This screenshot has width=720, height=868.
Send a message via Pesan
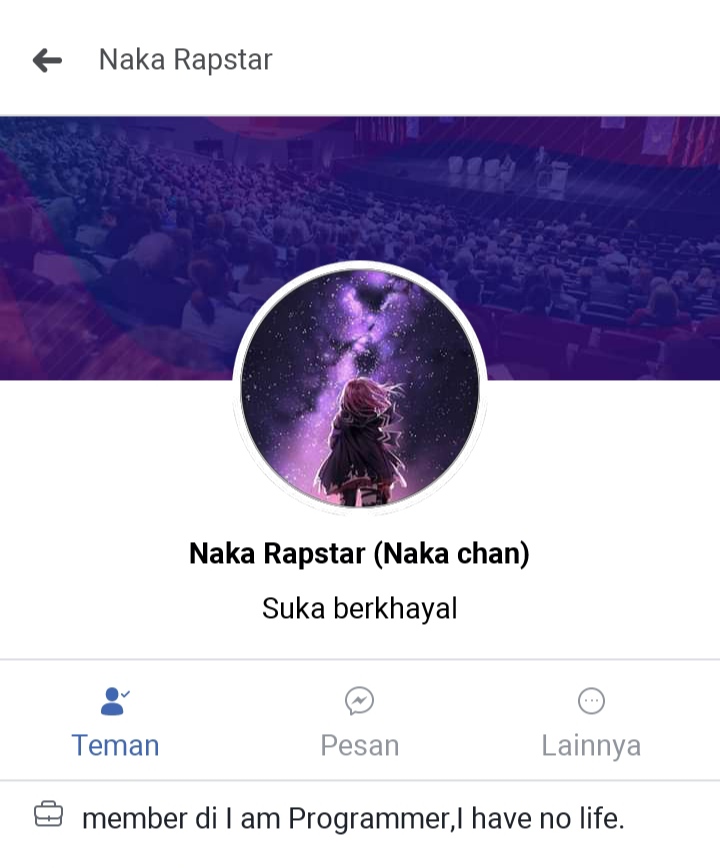click(x=359, y=721)
